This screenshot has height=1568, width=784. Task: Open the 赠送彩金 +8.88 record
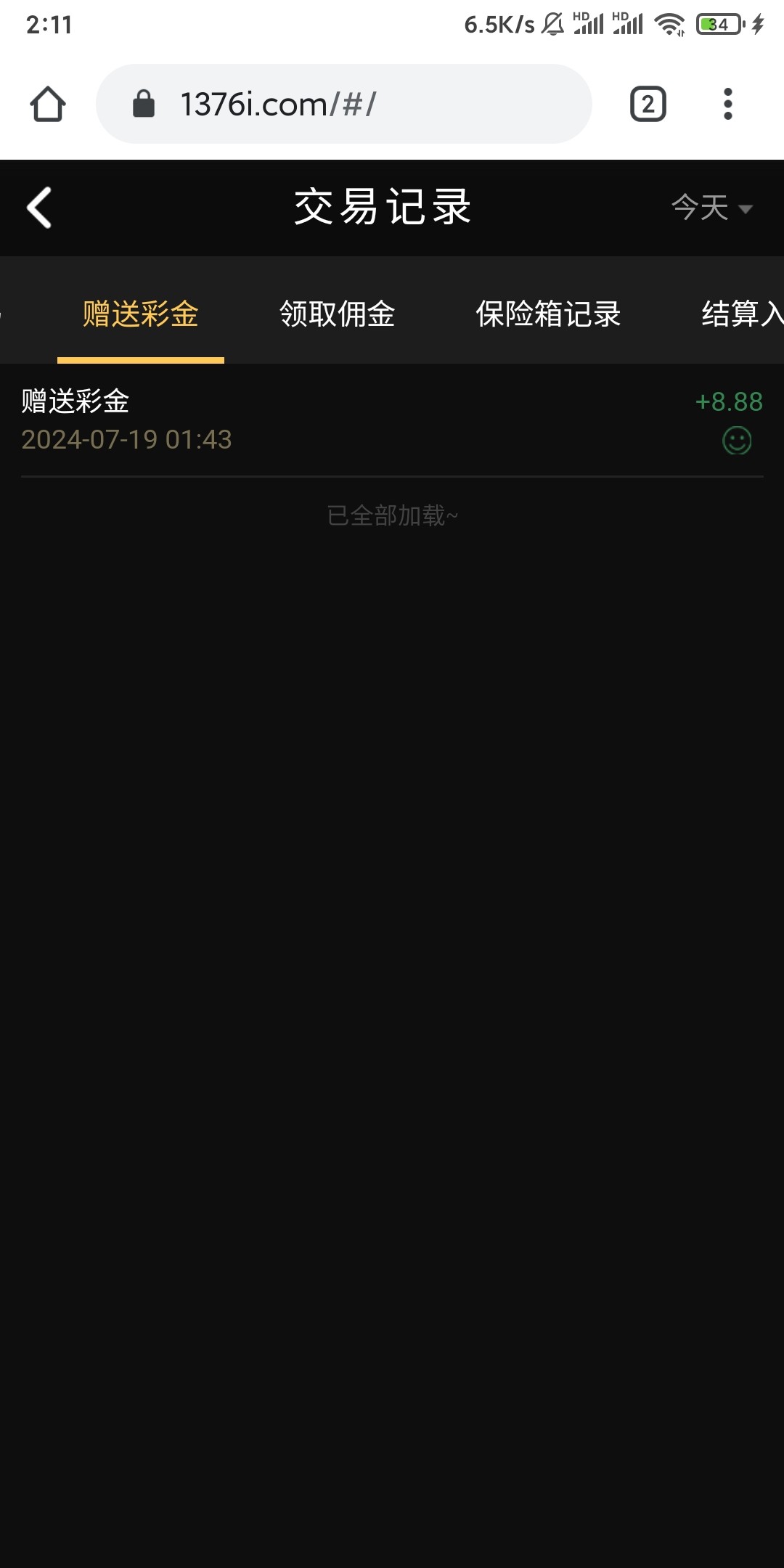pos(392,420)
